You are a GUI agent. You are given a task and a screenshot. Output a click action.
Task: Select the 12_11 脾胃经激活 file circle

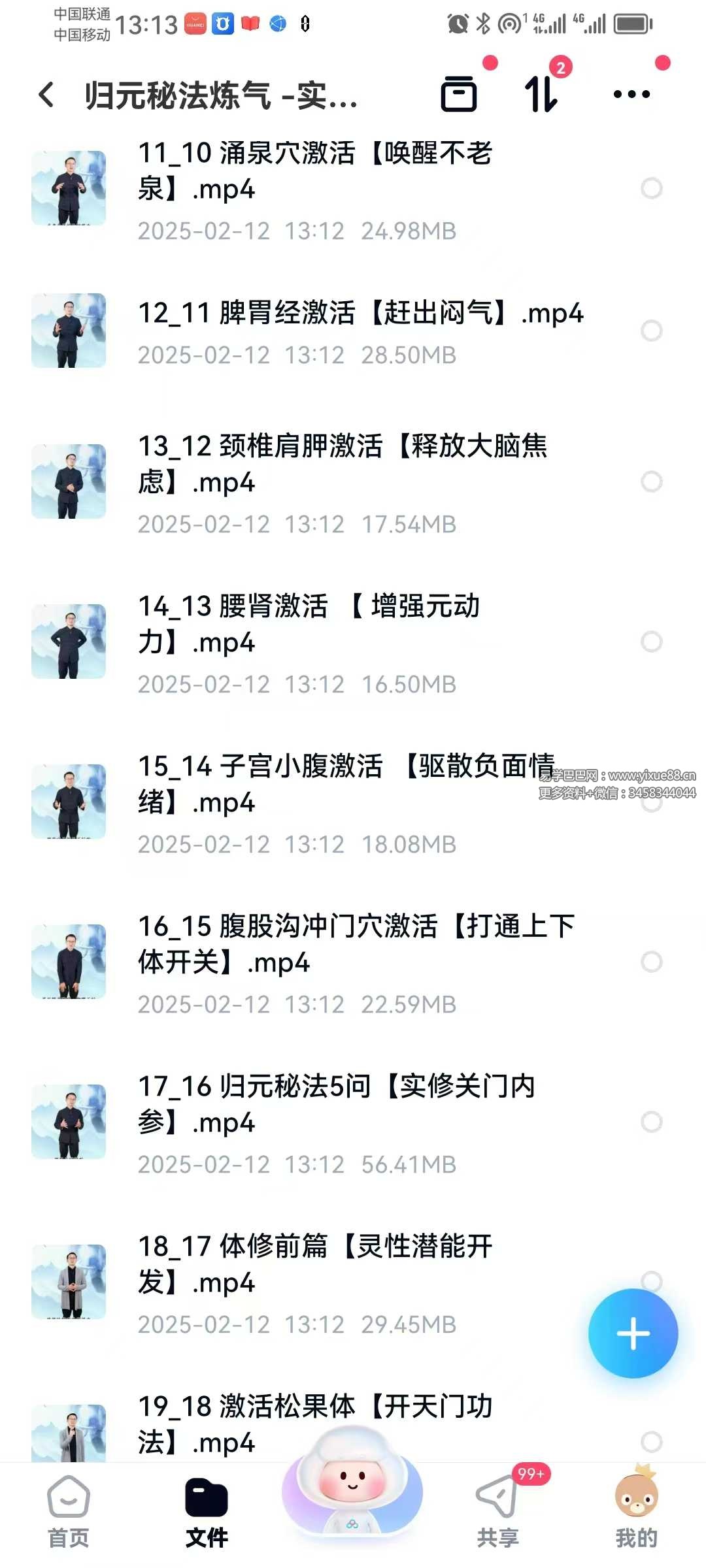click(652, 331)
